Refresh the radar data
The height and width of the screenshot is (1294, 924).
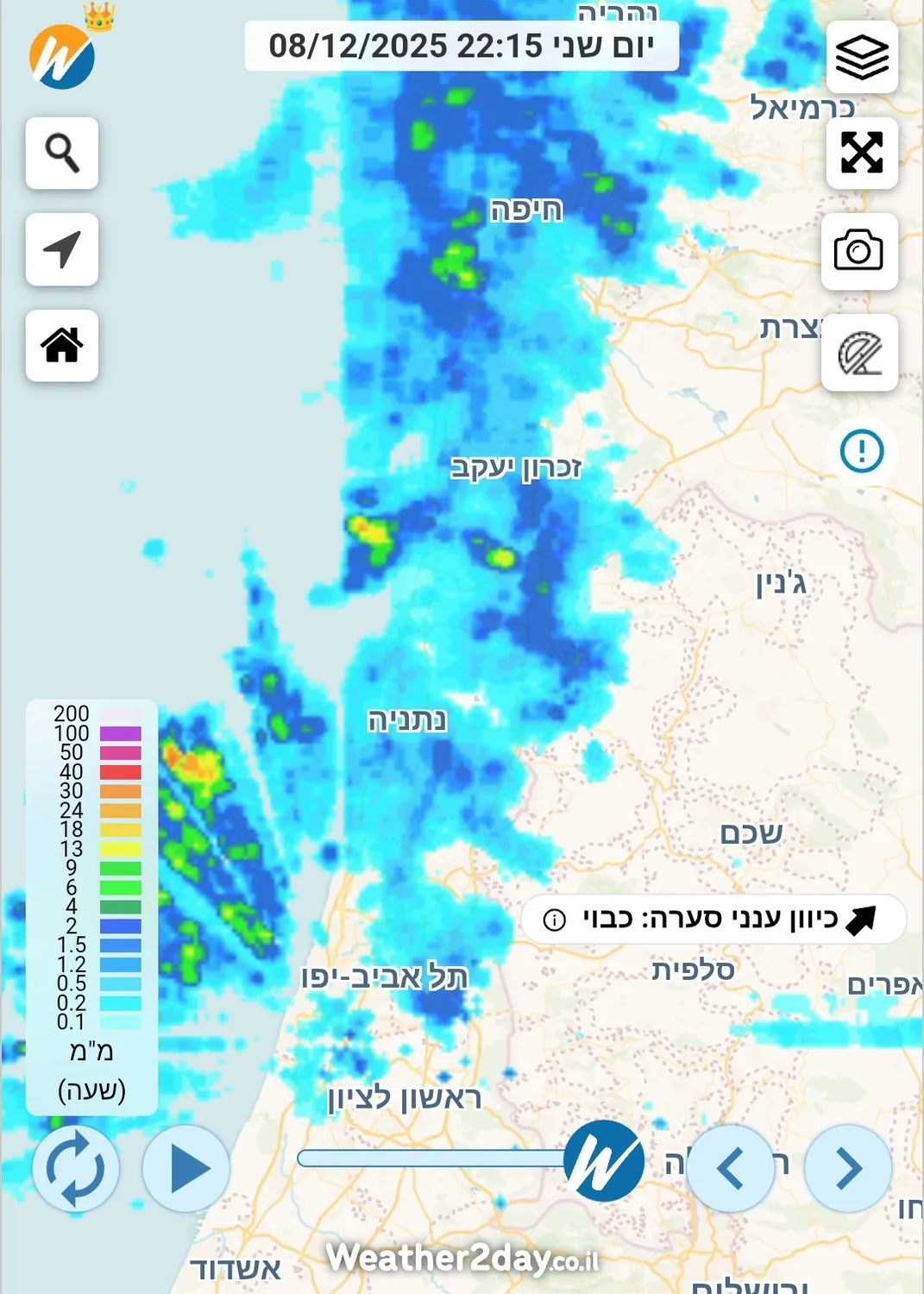[75, 1169]
